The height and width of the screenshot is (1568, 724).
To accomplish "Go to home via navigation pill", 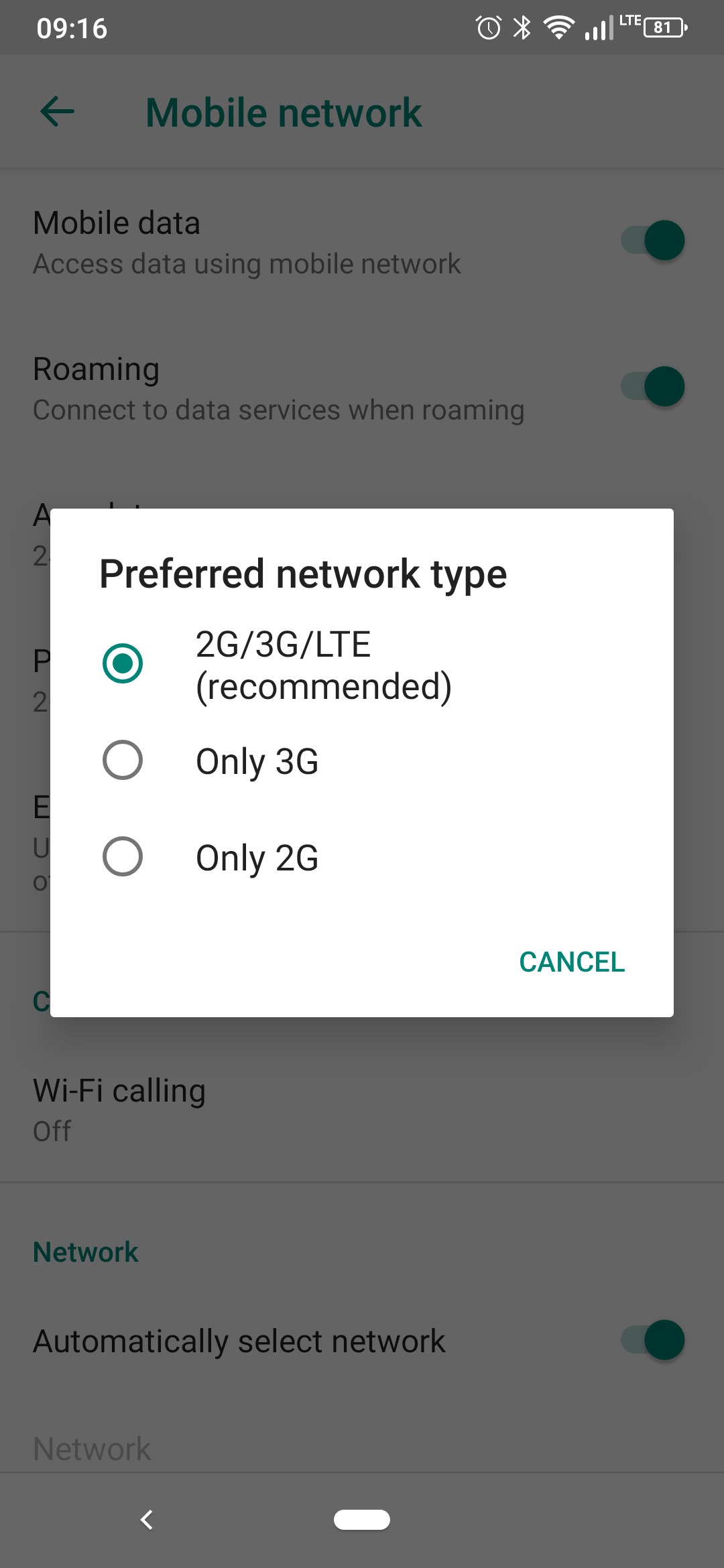I will click(x=362, y=1519).
